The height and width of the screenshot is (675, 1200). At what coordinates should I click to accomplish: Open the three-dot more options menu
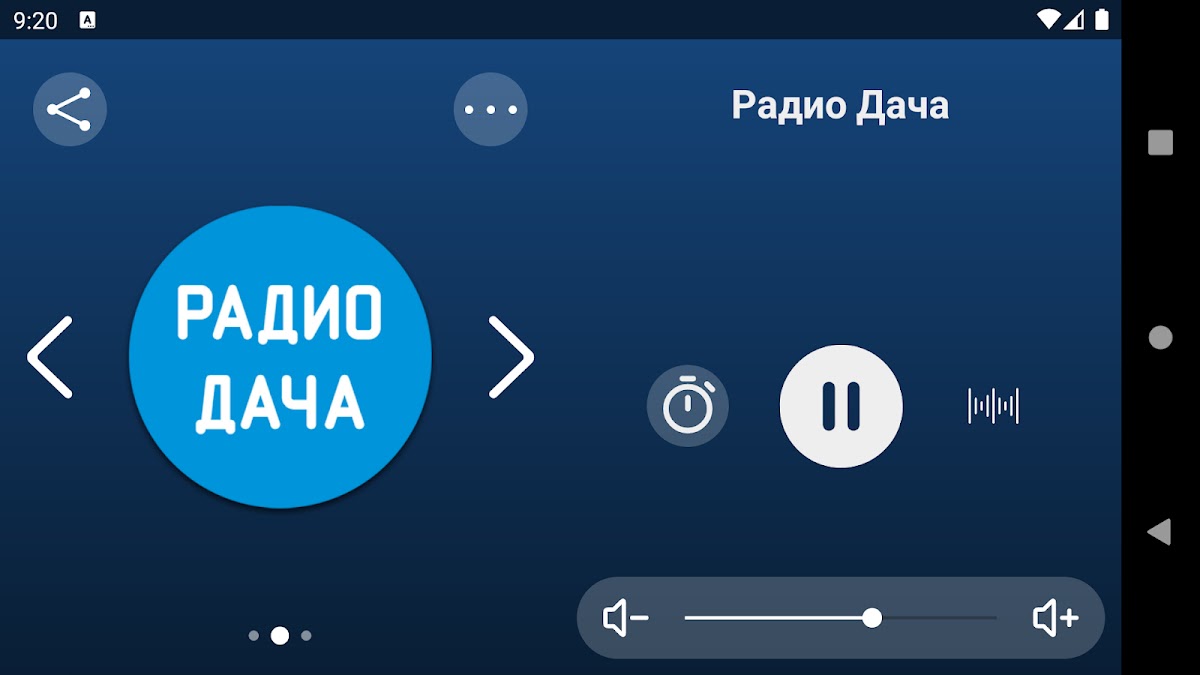pyautogui.click(x=490, y=110)
